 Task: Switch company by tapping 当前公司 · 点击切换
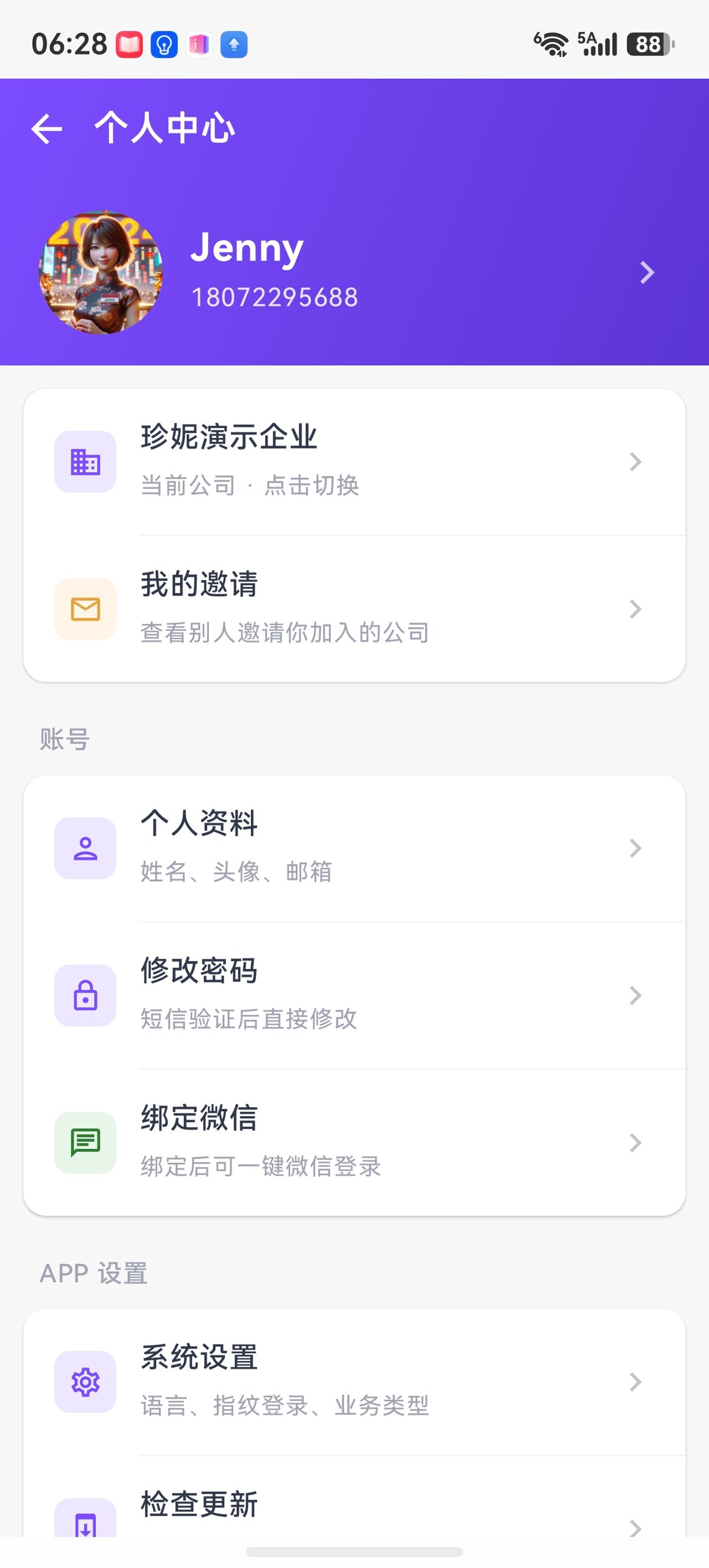tap(250, 485)
